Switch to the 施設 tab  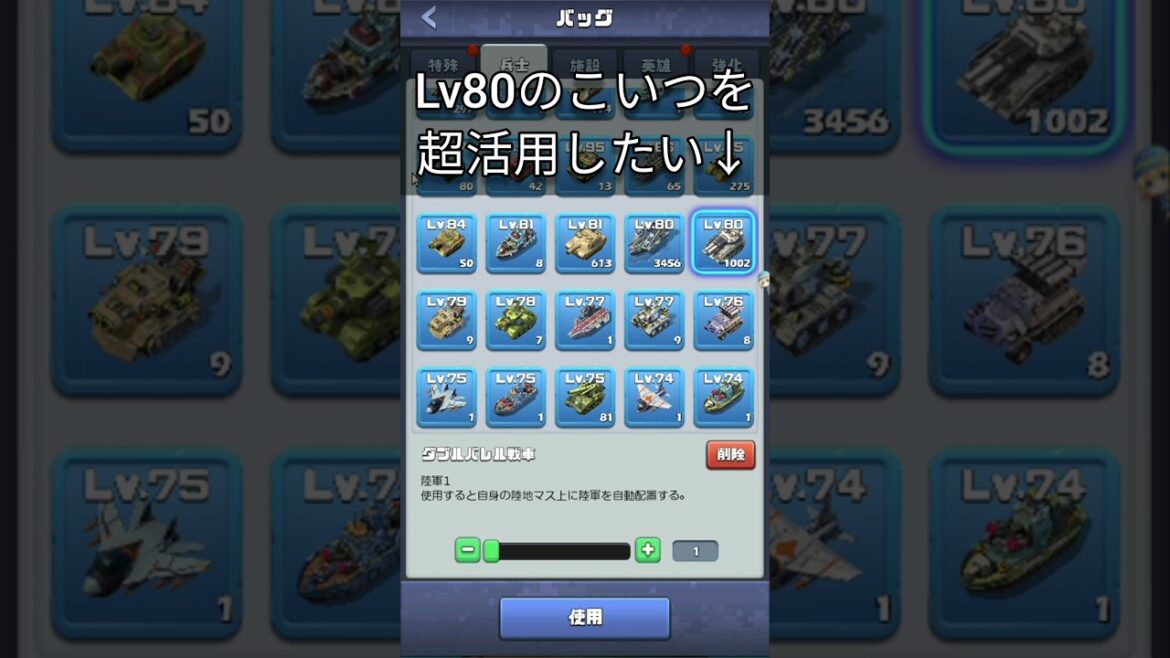tap(585, 62)
